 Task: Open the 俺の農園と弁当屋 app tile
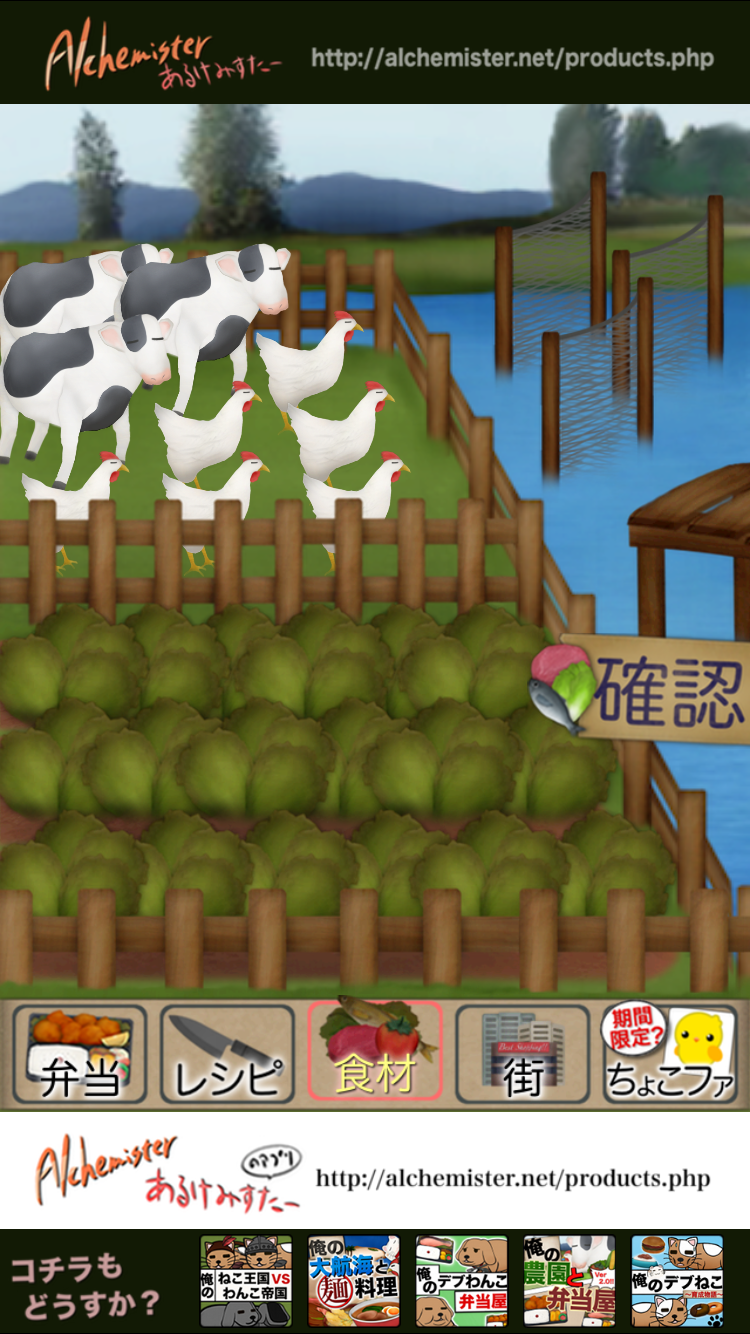pos(569,1281)
